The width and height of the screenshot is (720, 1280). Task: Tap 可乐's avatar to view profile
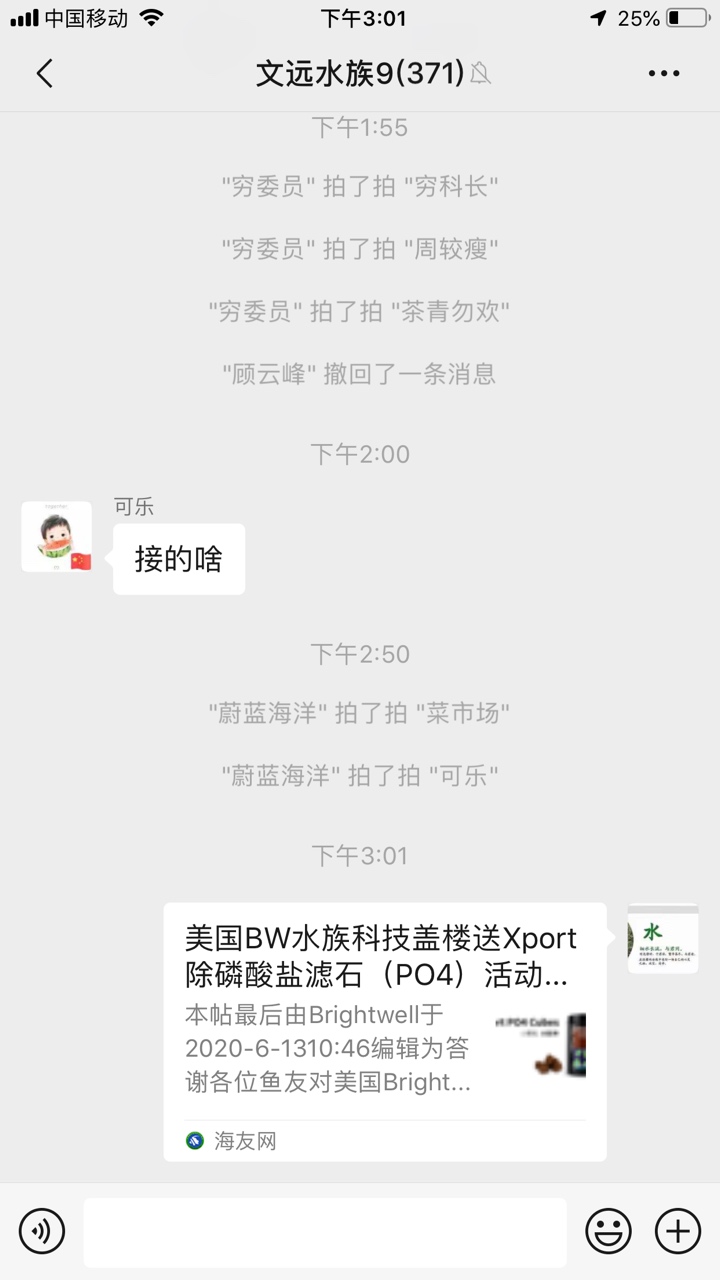(x=56, y=537)
